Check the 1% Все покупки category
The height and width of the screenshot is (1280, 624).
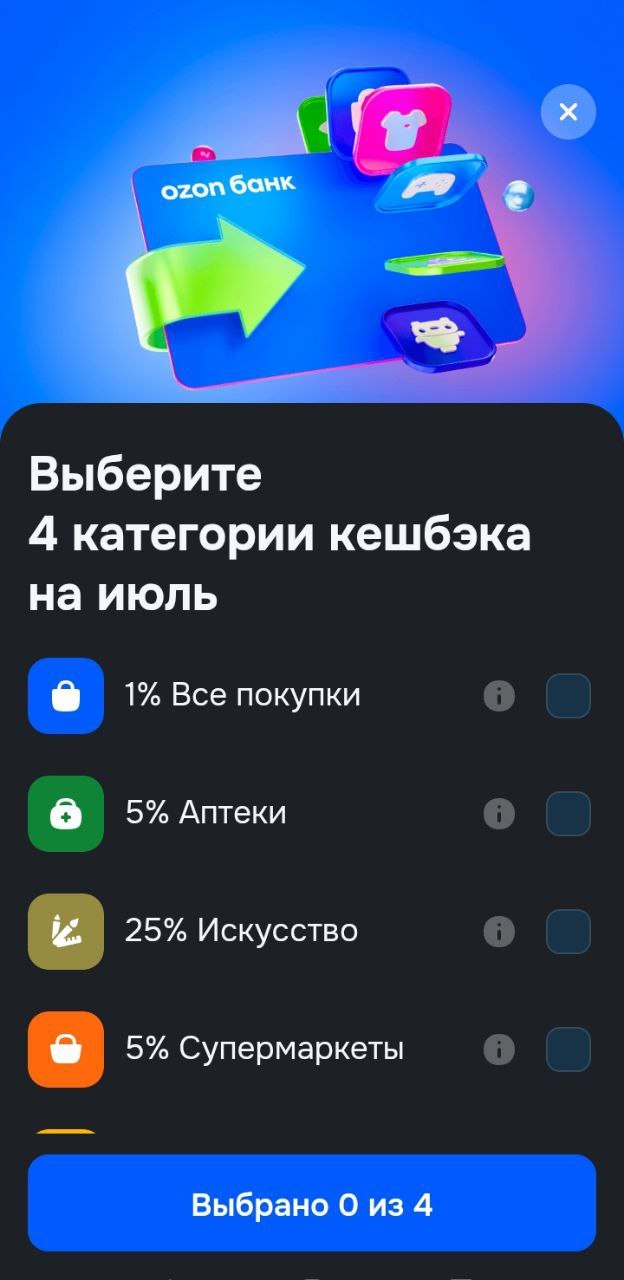point(568,696)
